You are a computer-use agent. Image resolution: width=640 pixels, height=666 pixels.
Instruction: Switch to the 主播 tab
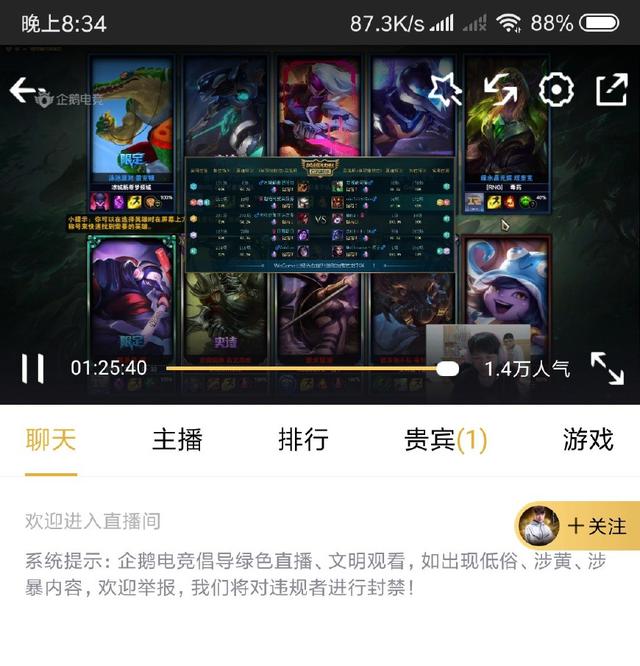pyautogui.click(x=177, y=440)
